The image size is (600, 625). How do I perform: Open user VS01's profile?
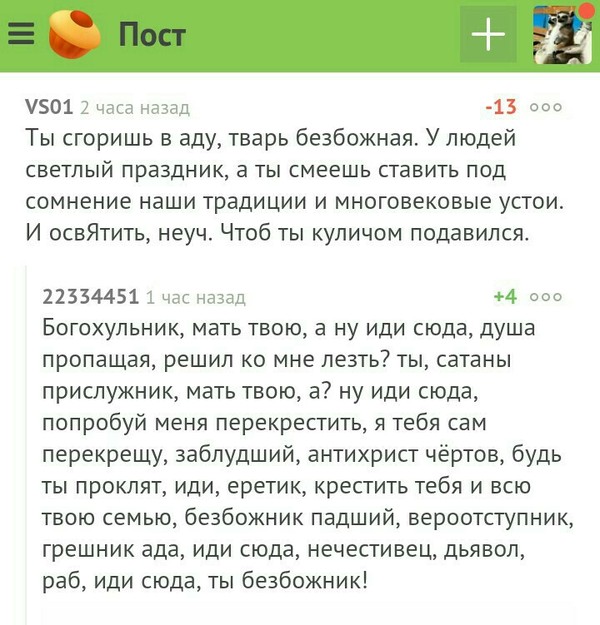click(x=48, y=107)
